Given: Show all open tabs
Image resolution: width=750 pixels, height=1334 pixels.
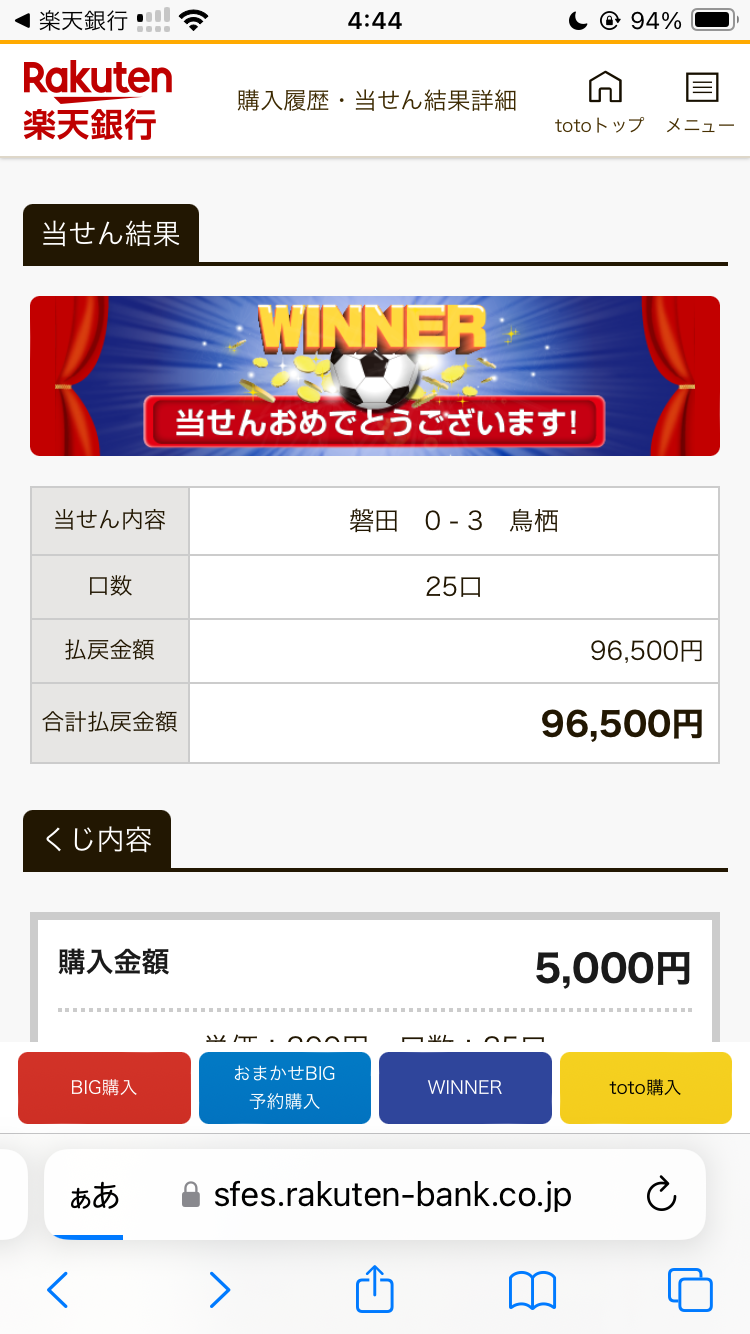Looking at the screenshot, I should click(690, 1290).
